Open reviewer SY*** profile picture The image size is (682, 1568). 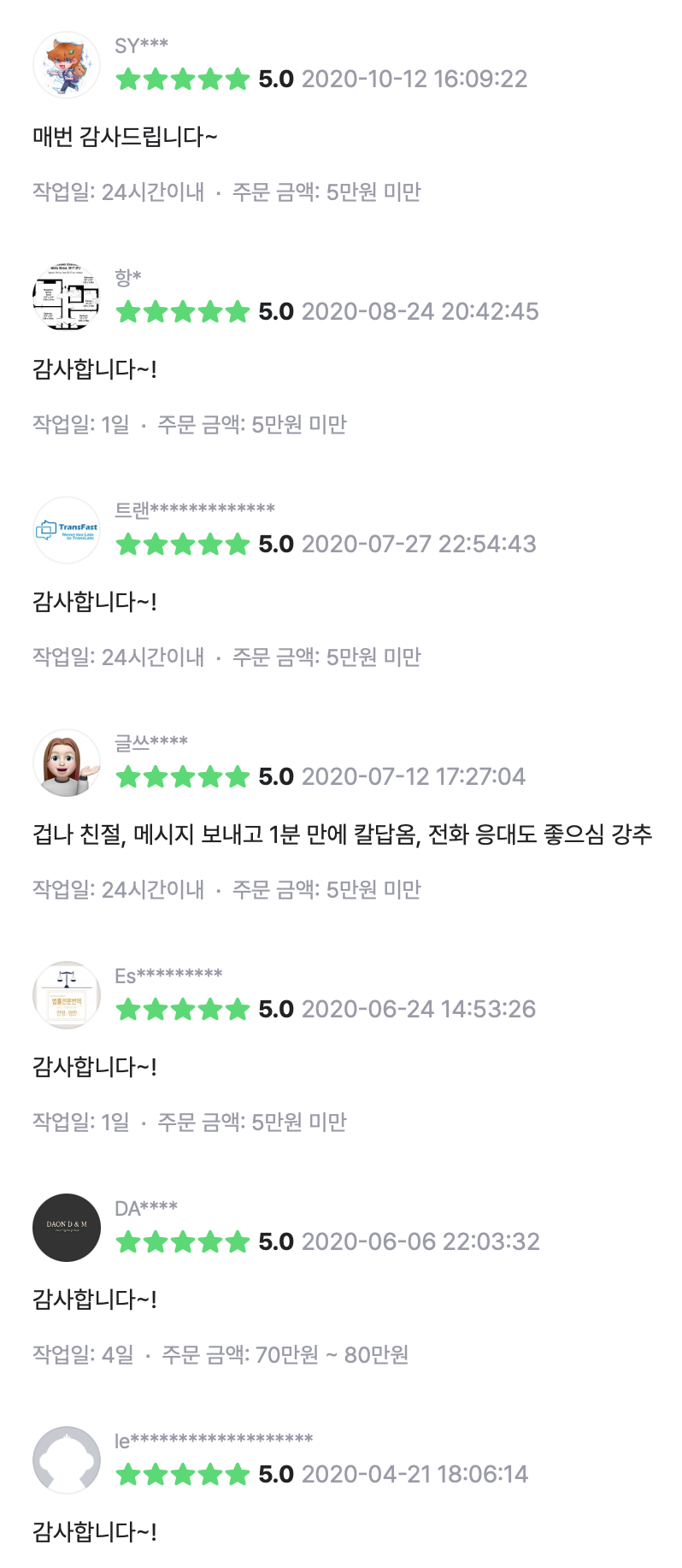67,65
